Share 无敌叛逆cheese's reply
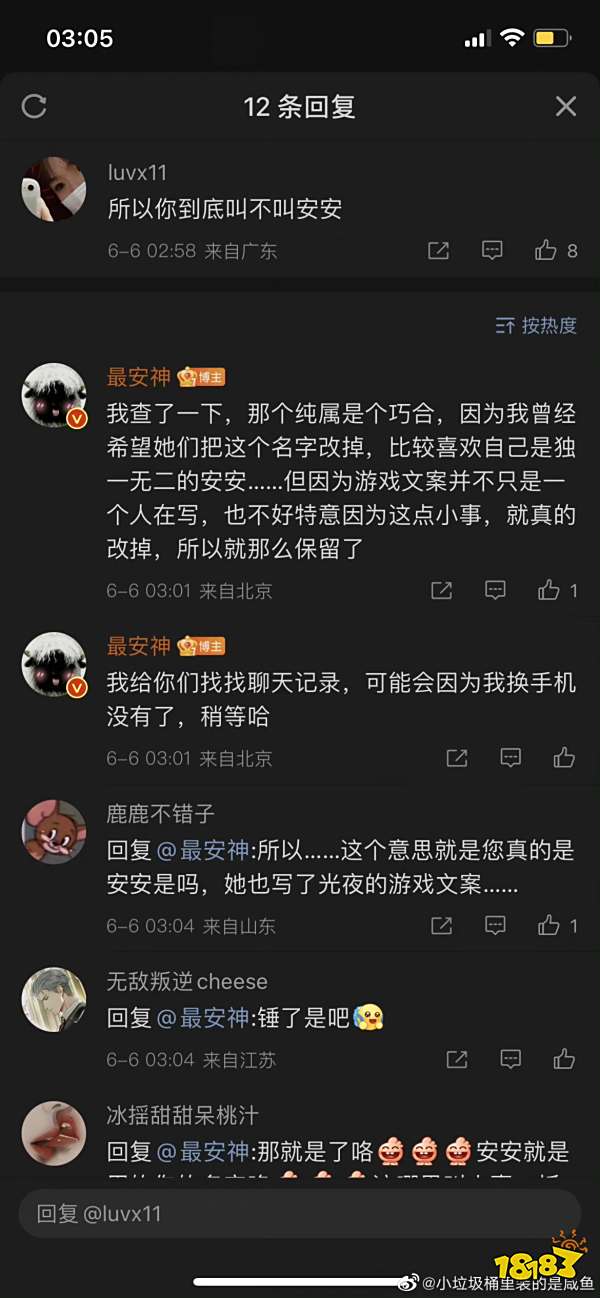 tap(457, 1059)
